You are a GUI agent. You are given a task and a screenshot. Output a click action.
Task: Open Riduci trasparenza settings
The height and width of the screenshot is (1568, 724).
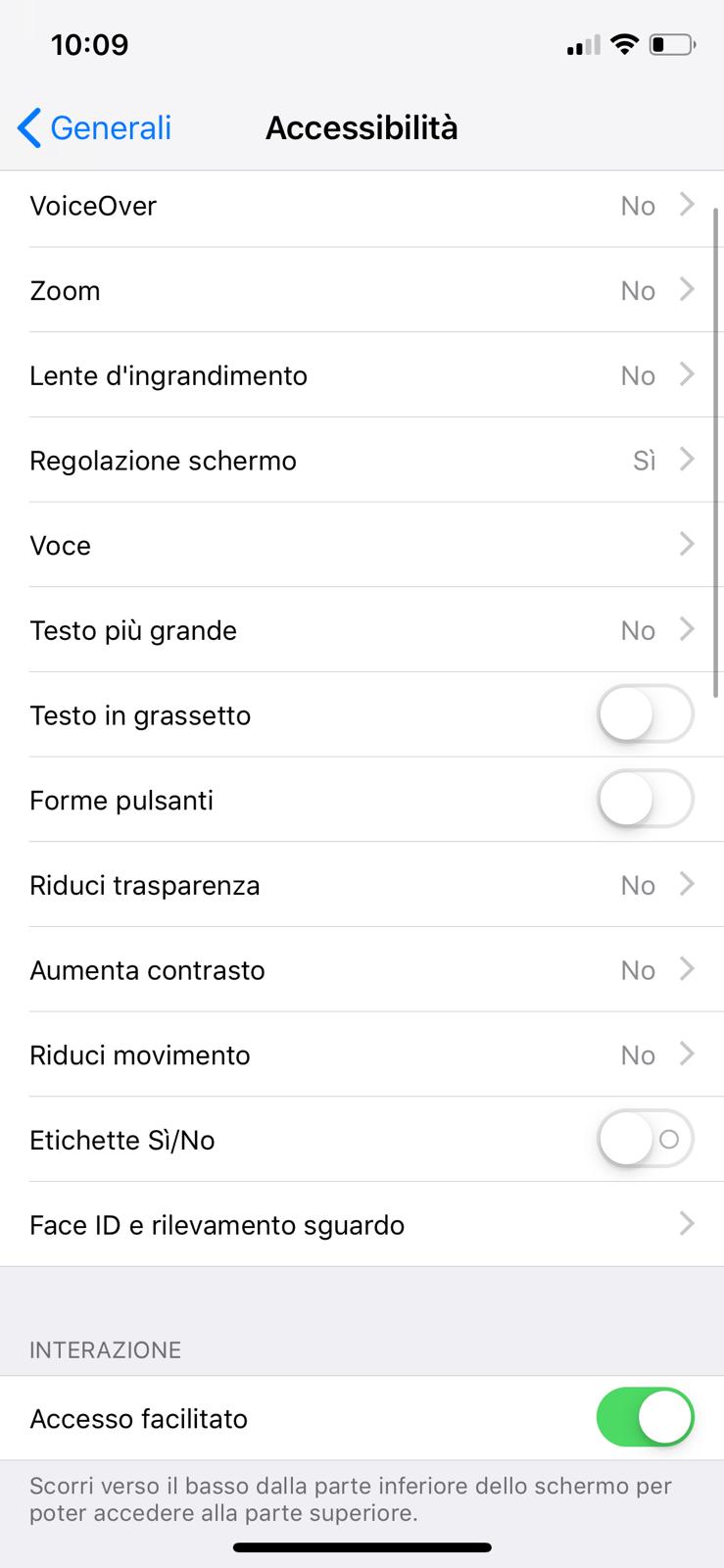pyautogui.click(x=362, y=886)
